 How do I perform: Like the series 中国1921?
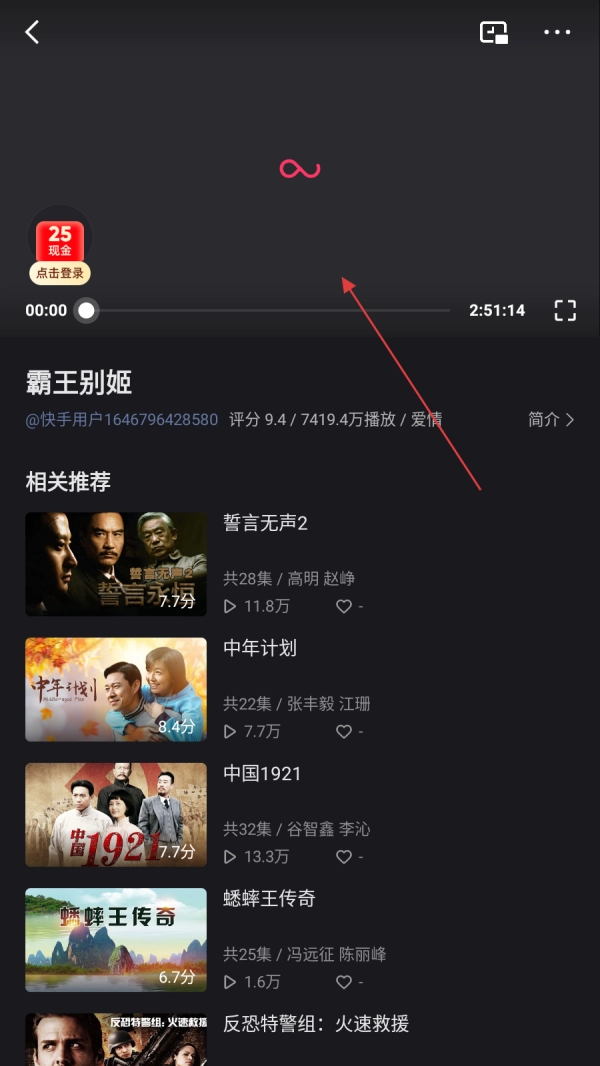(x=344, y=857)
